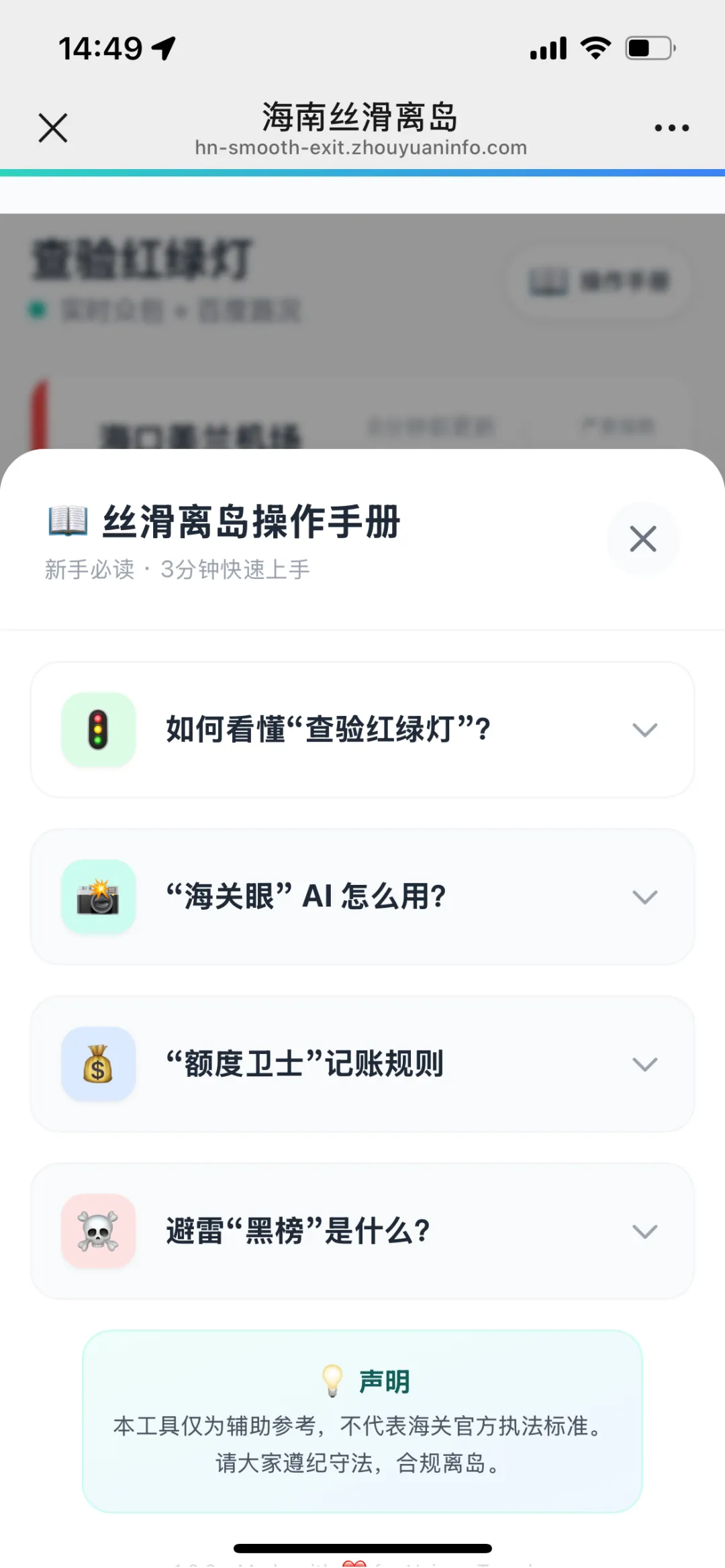Image resolution: width=725 pixels, height=1568 pixels.
Task: Close the 海南丝滑离岛 web page
Action: [53, 127]
